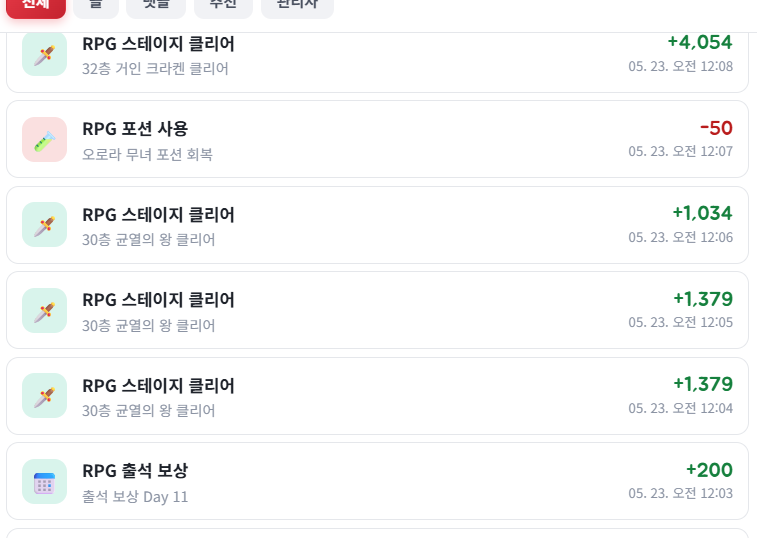Open the RPG 포션 사용 entry
The image size is (757, 538).
pyautogui.click(x=377, y=139)
